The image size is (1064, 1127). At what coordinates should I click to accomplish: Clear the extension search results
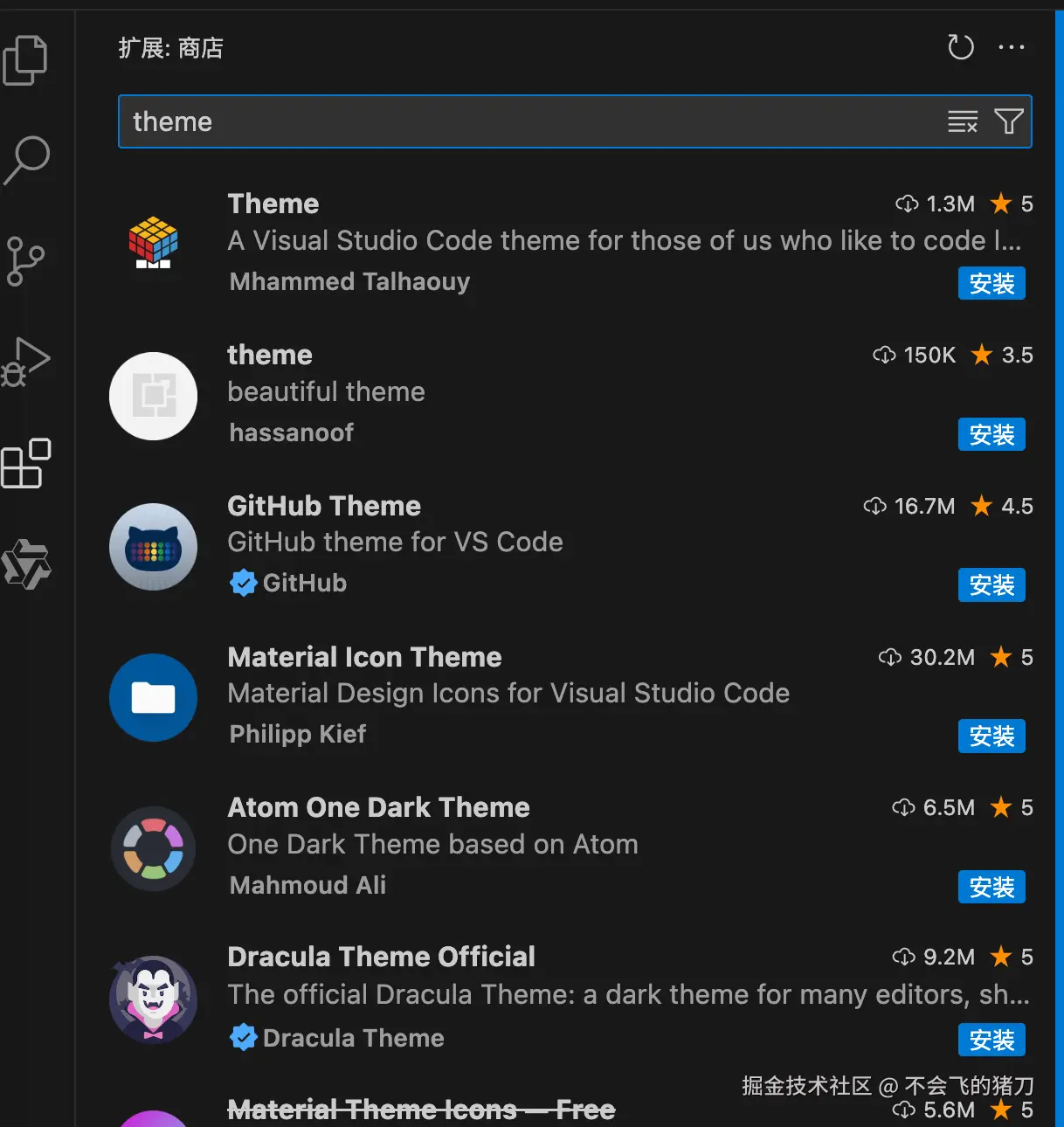click(963, 121)
